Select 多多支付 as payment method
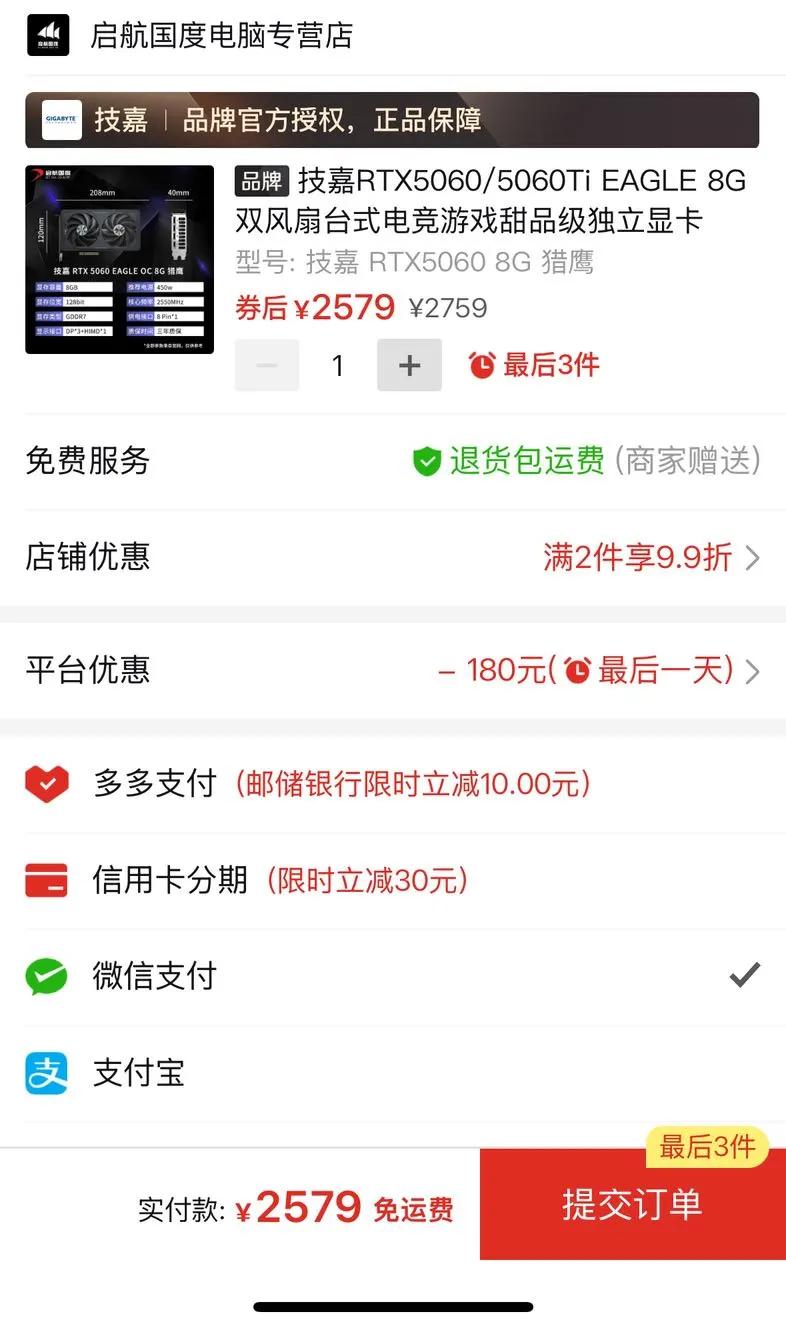This screenshot has width=786, height=1328. tap(393, 784)
